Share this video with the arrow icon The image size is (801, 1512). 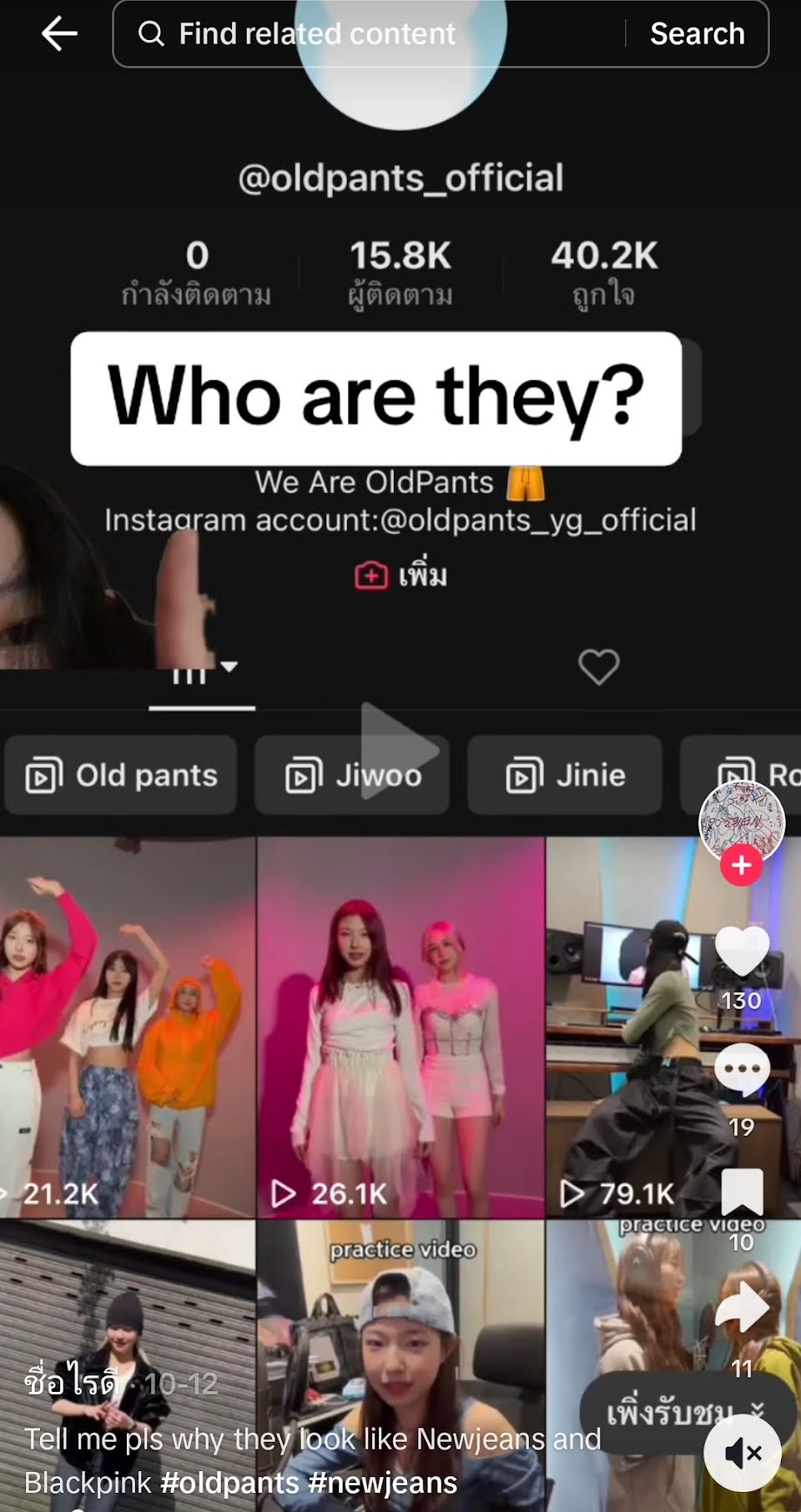[x=741, y=1307]
